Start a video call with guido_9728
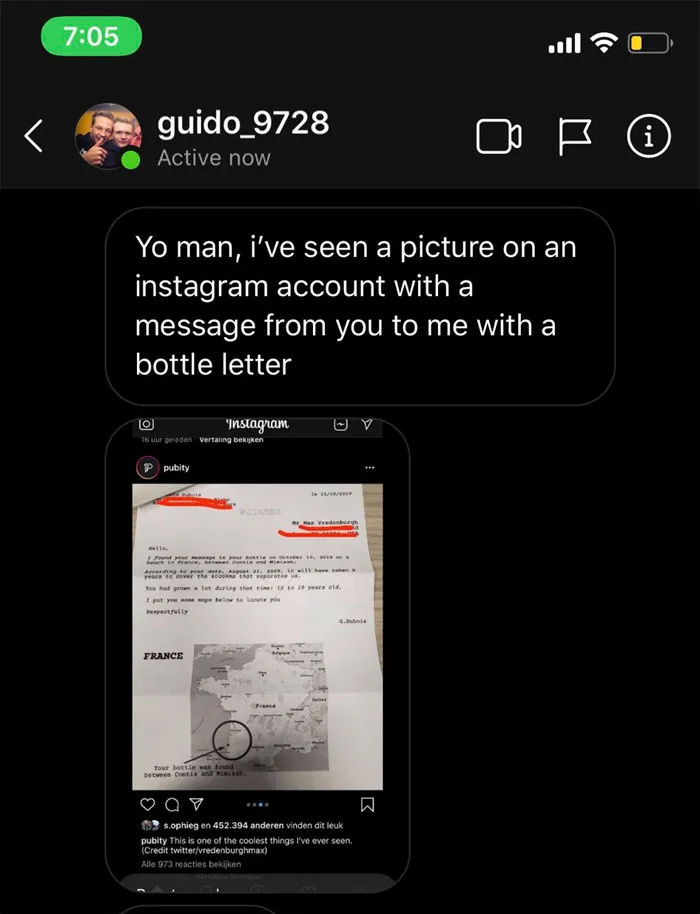The image size is (700, 914). pos(499,136)
